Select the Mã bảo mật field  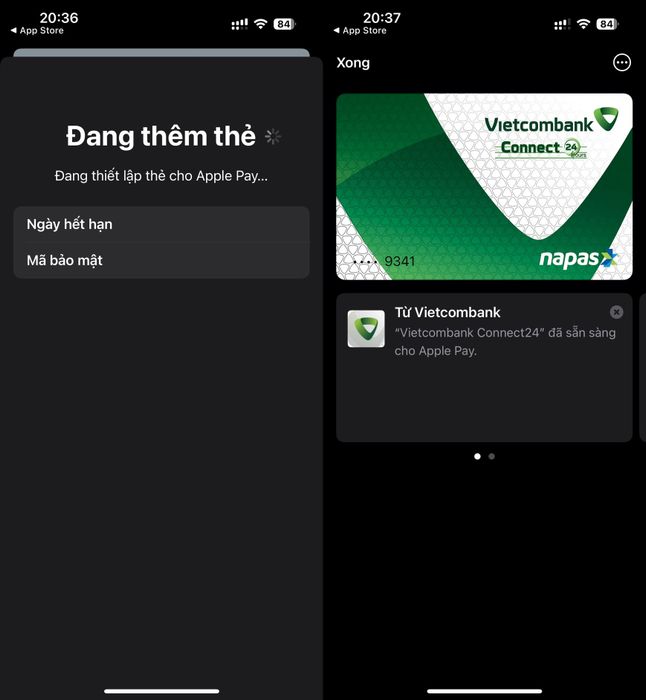coord(161,260)
